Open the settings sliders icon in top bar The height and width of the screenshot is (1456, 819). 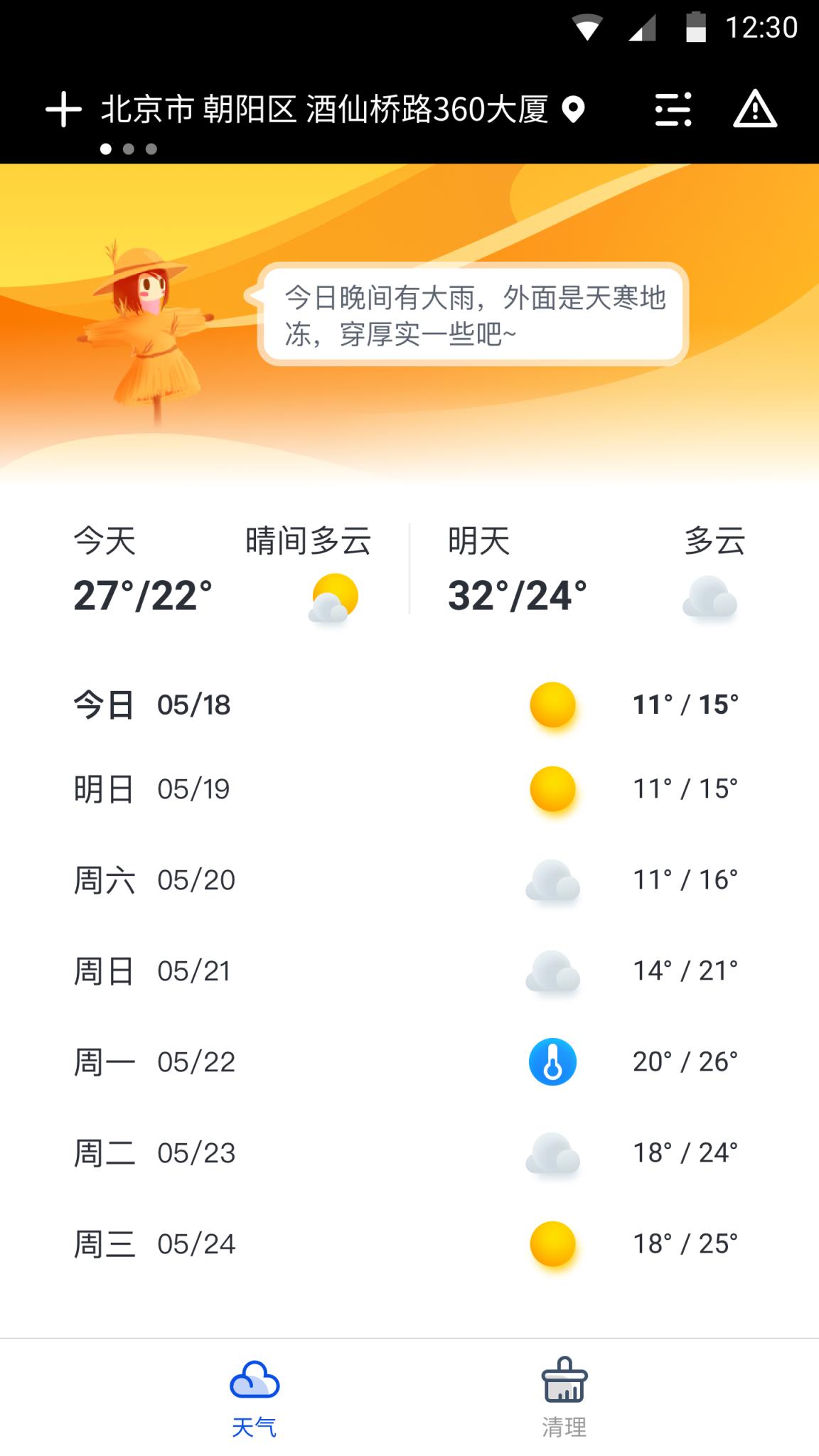(673, 108)
